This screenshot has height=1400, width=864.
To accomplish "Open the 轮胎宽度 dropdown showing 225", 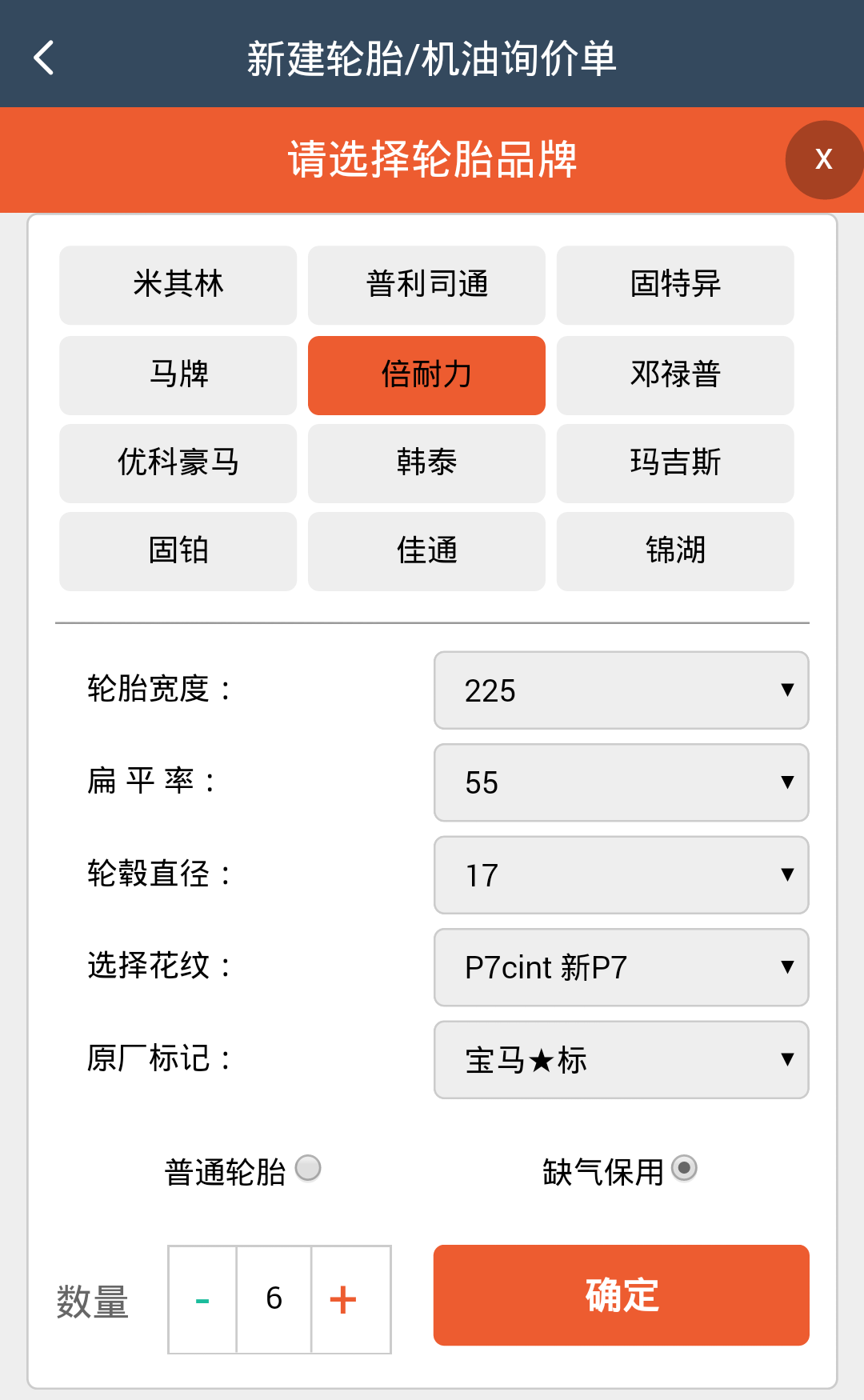I will (621, 690).
